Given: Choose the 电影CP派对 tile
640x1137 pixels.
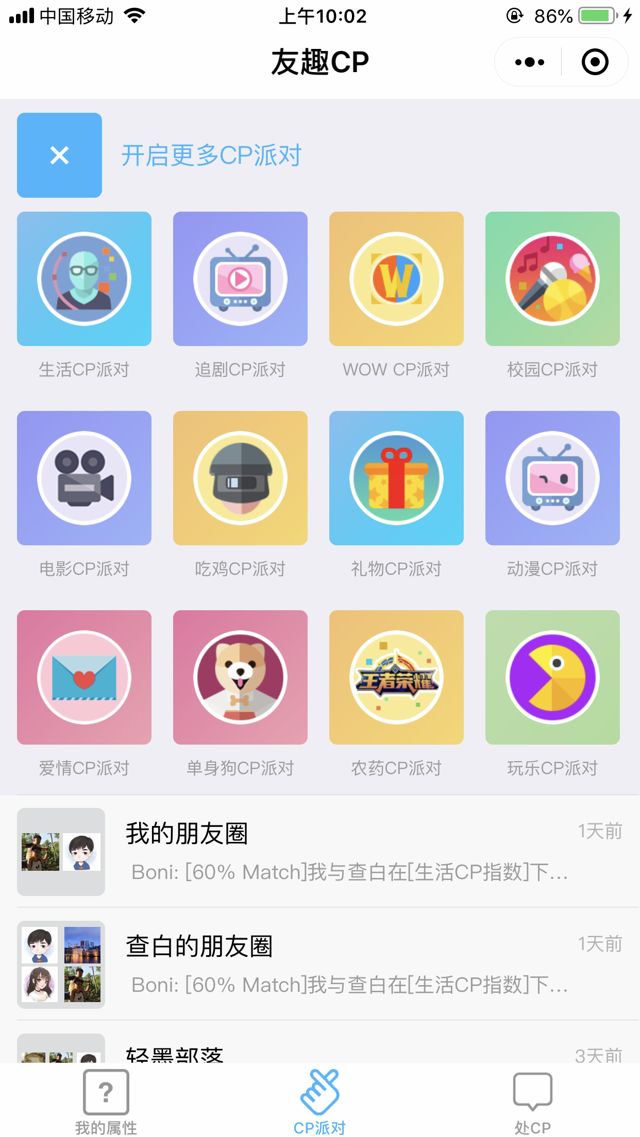Looking at the screenshot, I should coord(84,478).
